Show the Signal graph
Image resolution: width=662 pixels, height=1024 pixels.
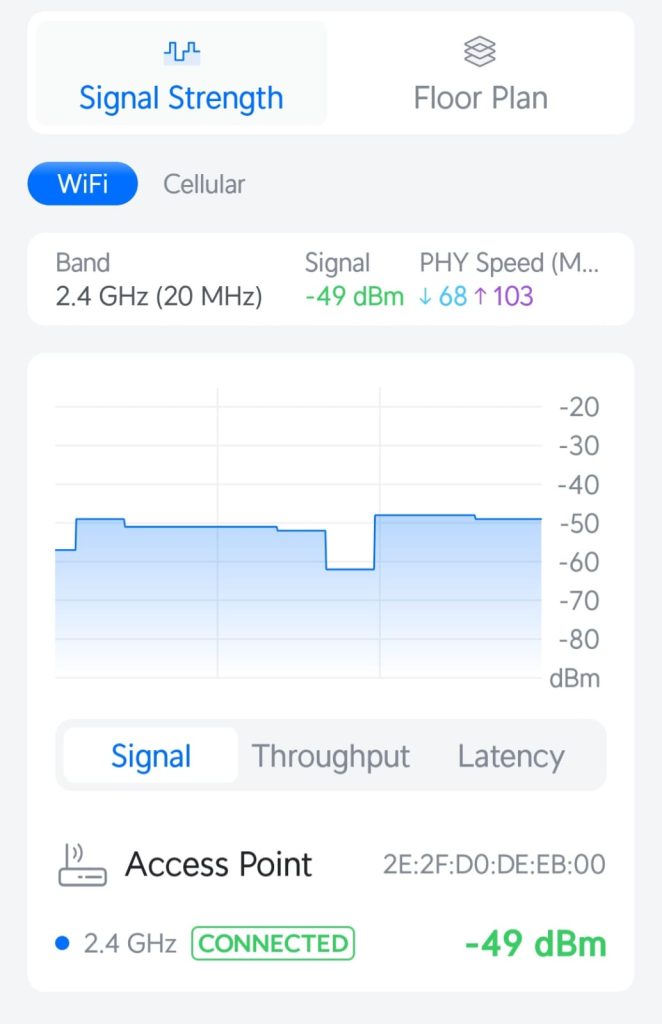click(151, 756)
